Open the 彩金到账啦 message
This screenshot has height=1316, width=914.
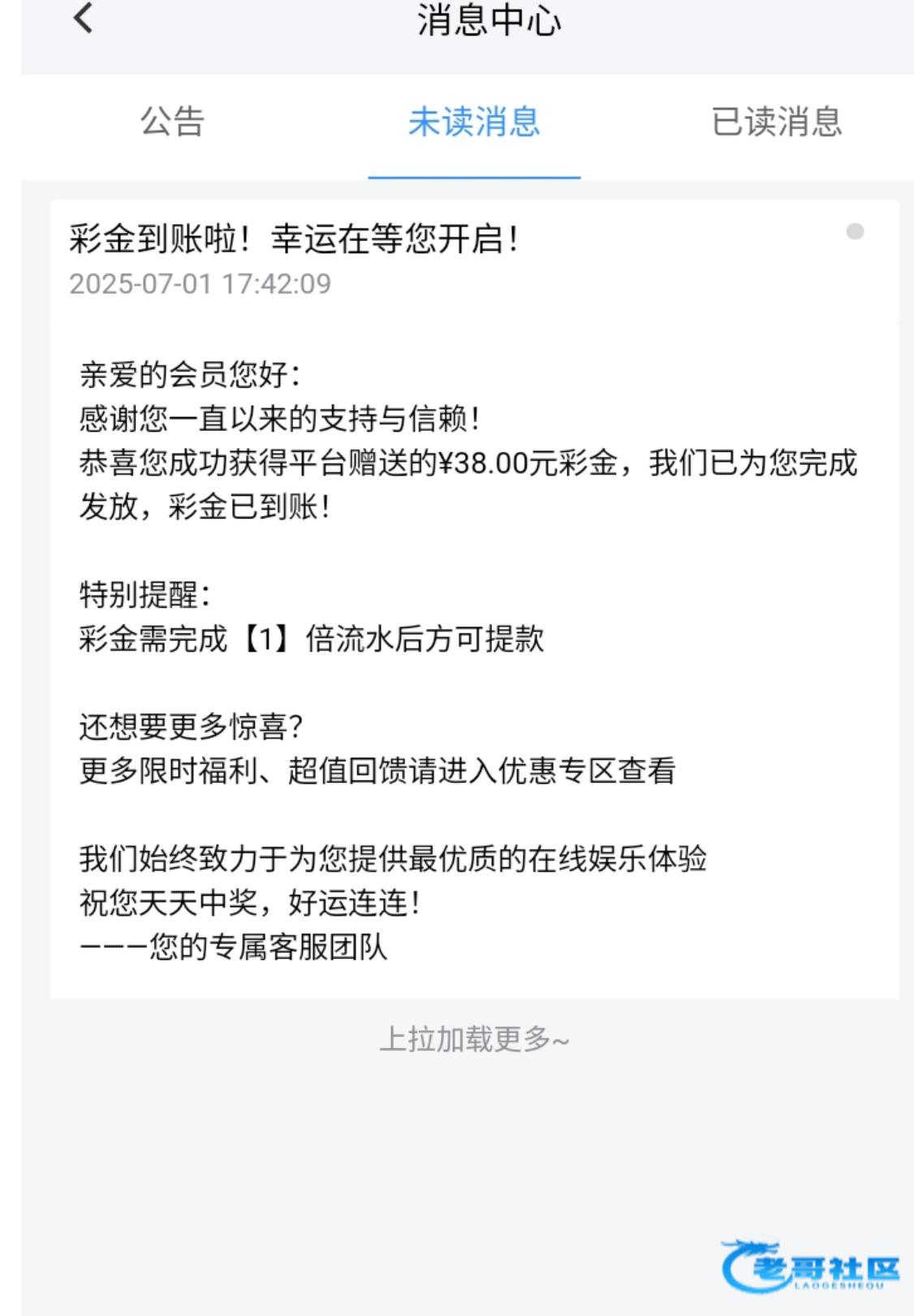coord(474,260)
